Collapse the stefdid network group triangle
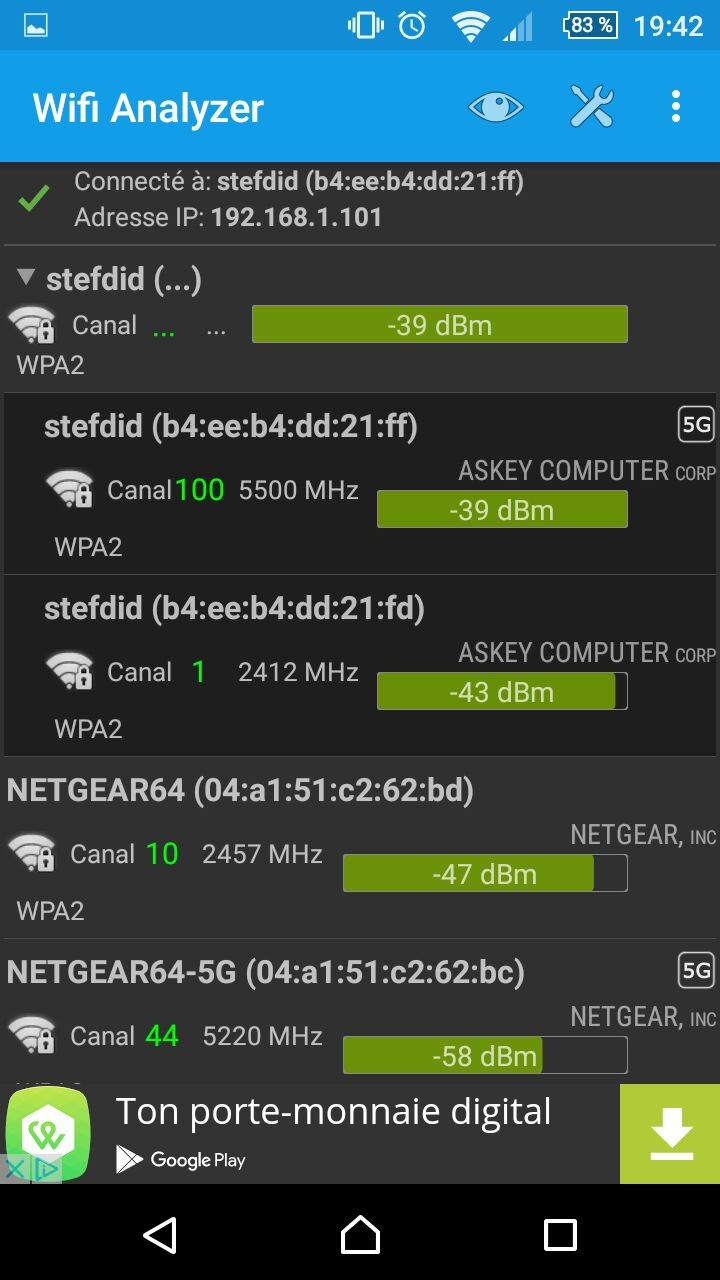 (24, 277)
